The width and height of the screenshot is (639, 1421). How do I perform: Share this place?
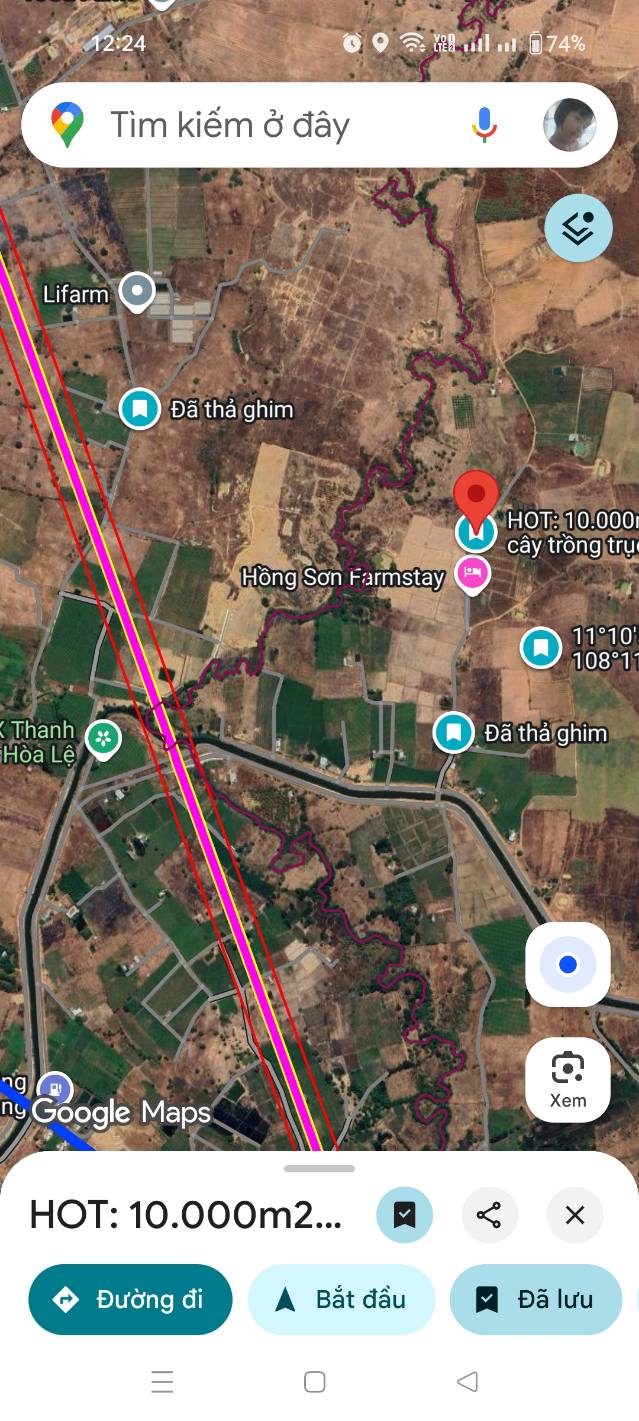(x=489, y=1215)
